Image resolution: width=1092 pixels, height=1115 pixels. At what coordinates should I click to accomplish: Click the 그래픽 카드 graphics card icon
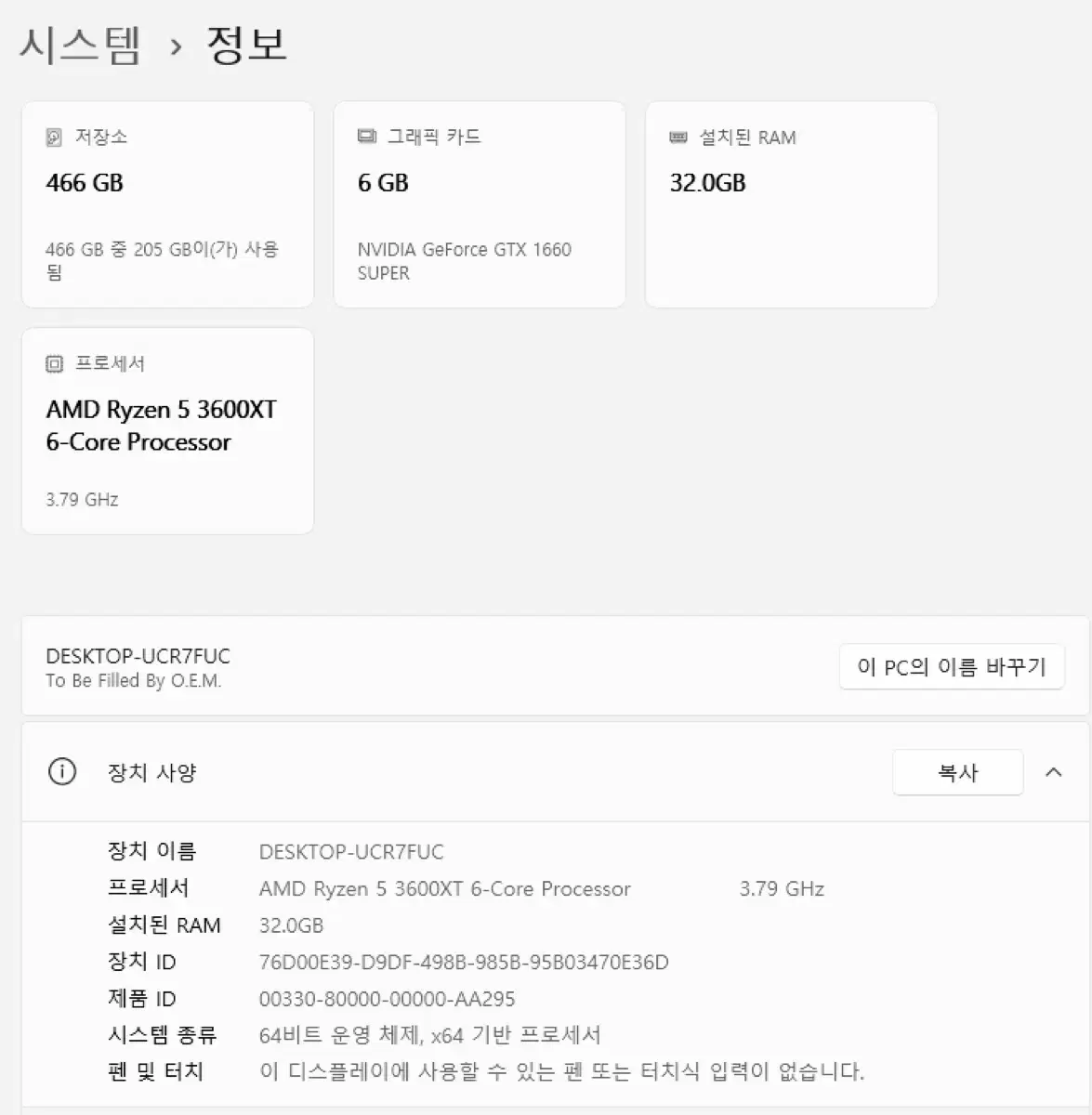click(x=366, y=136)
